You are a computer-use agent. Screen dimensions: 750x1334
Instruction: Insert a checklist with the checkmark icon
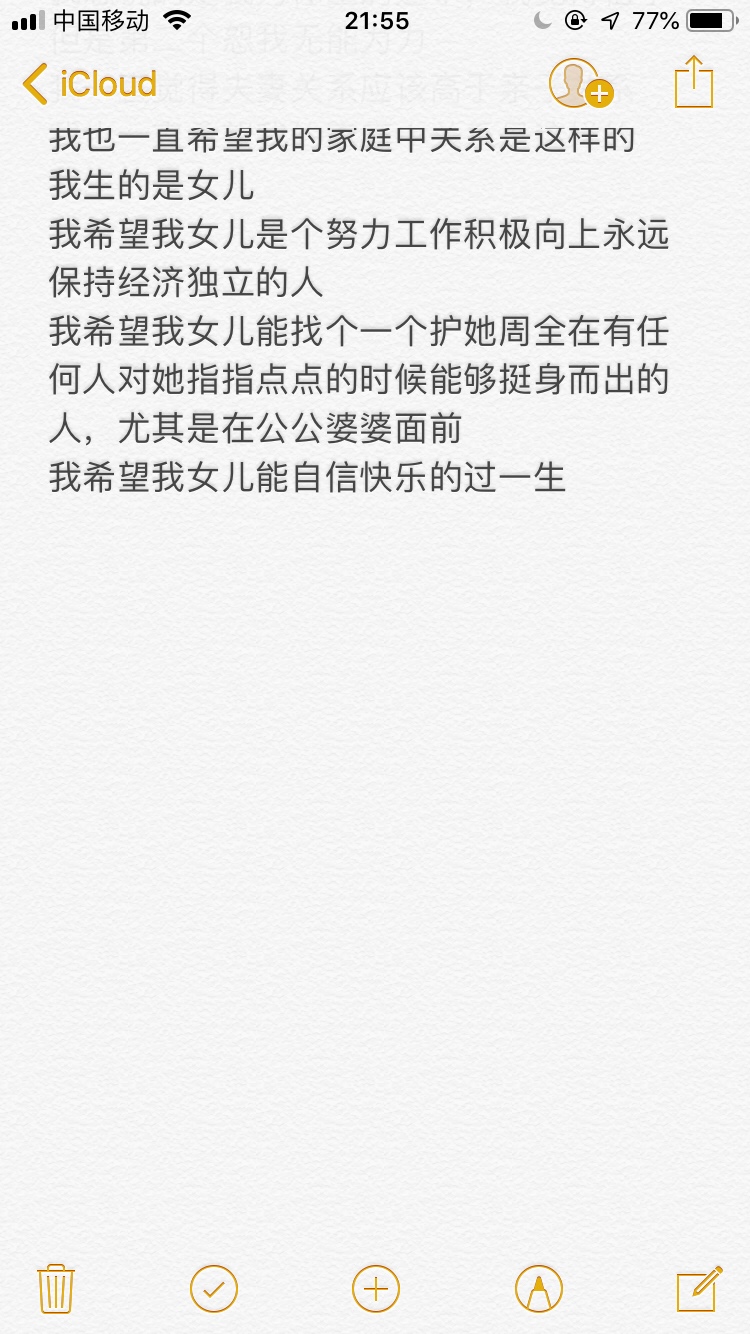214,1288
